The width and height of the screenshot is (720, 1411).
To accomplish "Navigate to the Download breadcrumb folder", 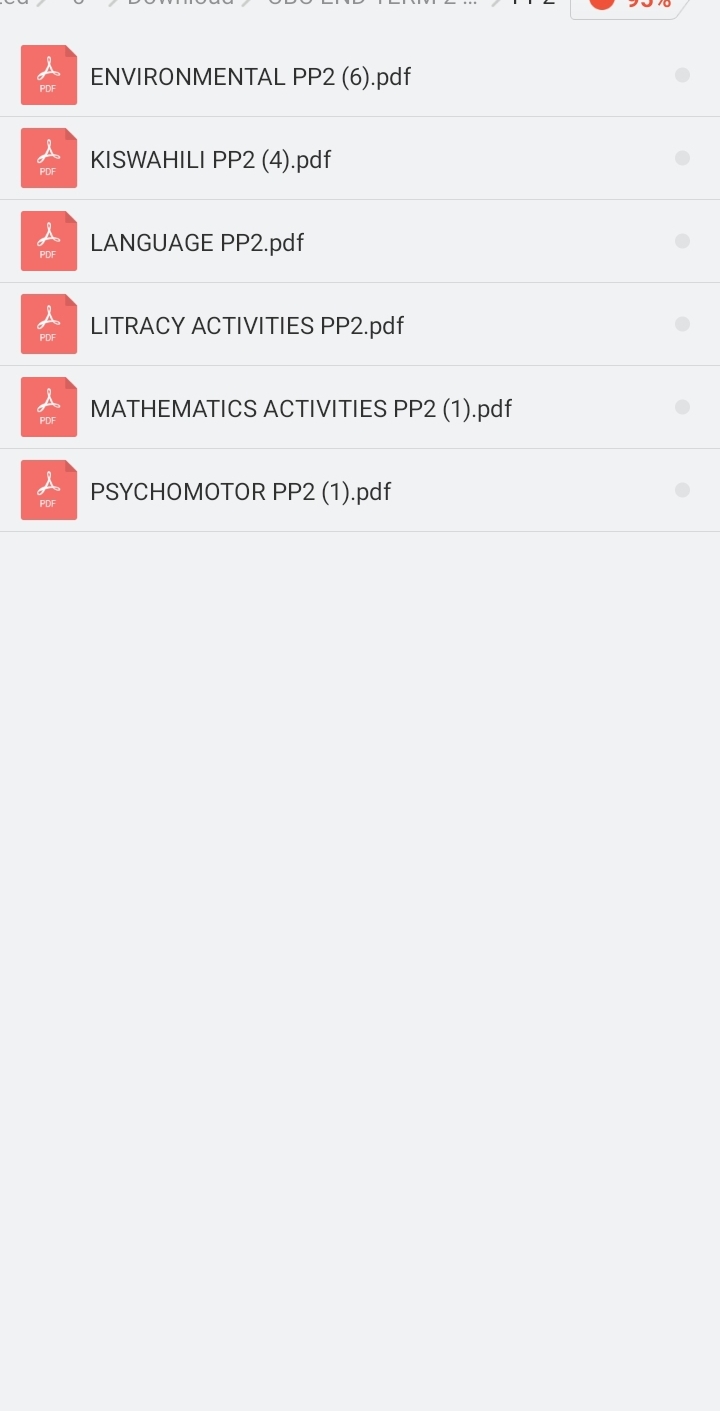I will (x=178, y=3).
